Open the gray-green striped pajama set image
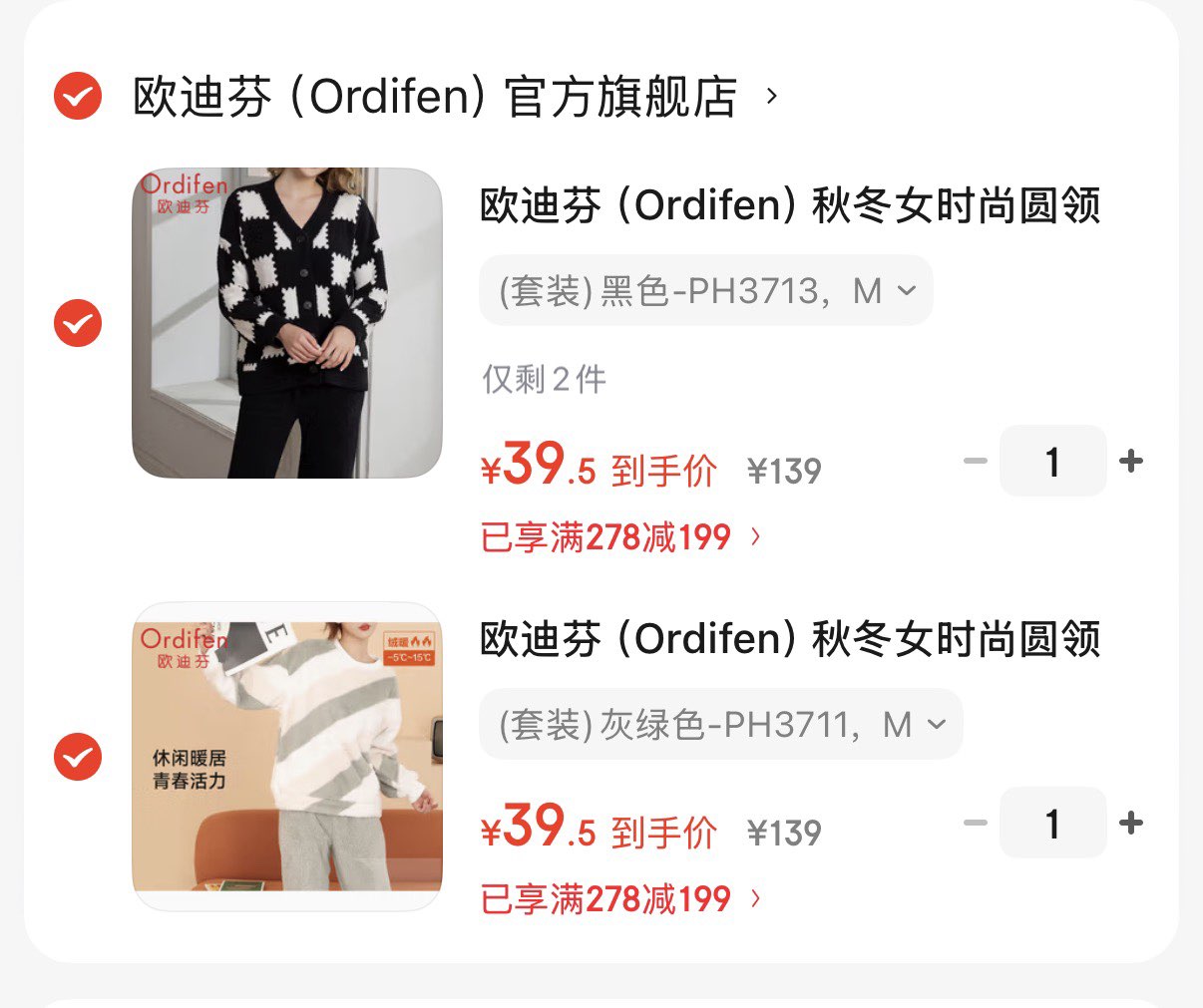This screenshot has height=1008, width=1203. point(287,757)
